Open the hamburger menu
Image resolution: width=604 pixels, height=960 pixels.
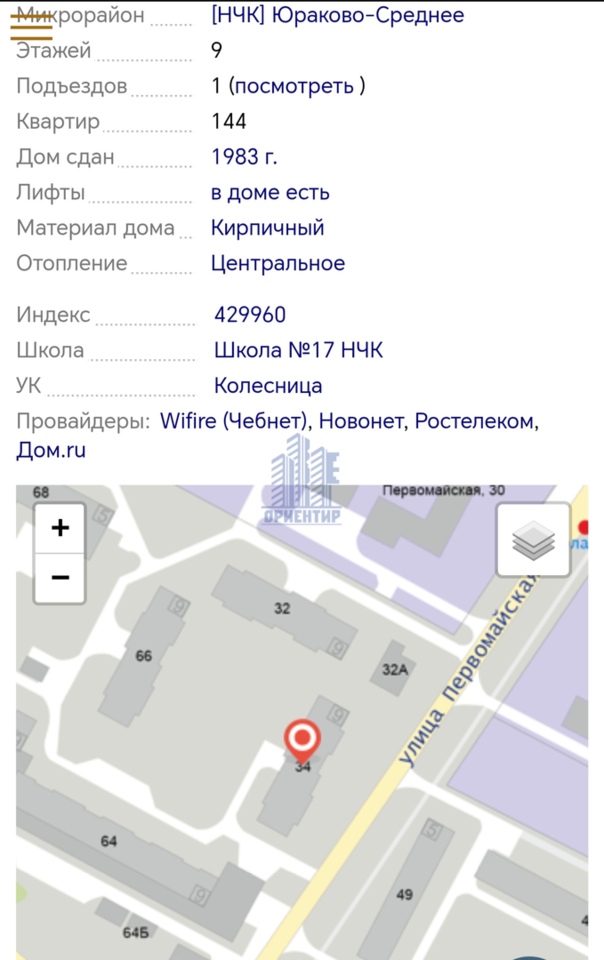pyautogui.click(x=31, y=27)
